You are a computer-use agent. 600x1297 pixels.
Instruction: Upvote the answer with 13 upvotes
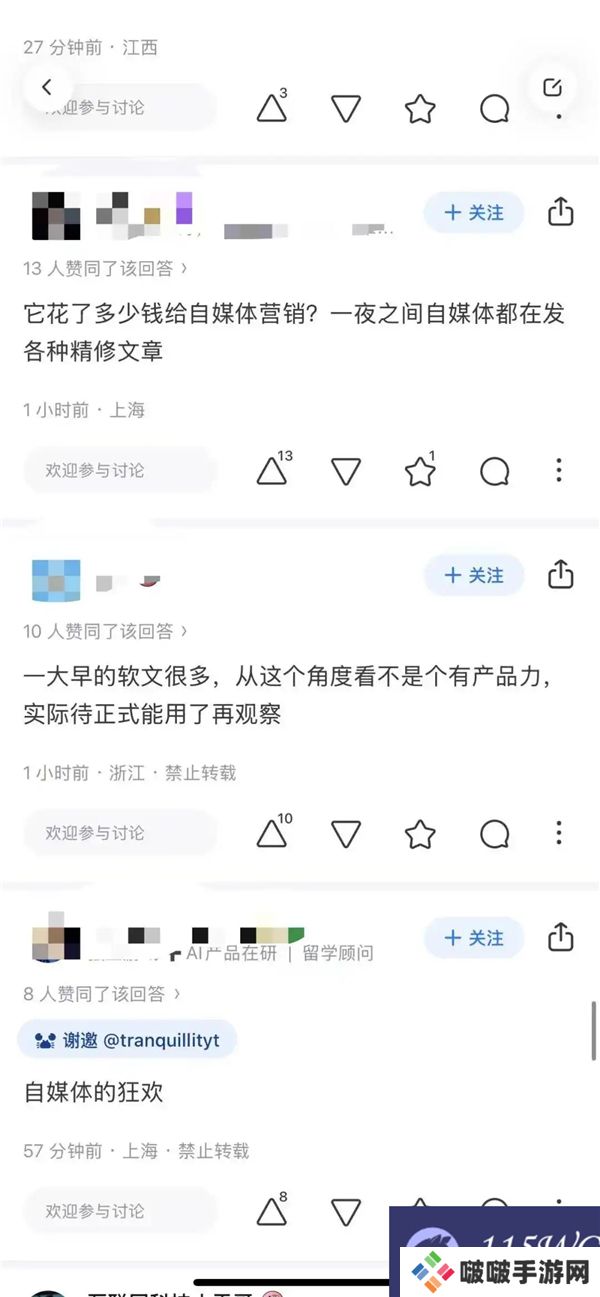click(x=272, y=471)
